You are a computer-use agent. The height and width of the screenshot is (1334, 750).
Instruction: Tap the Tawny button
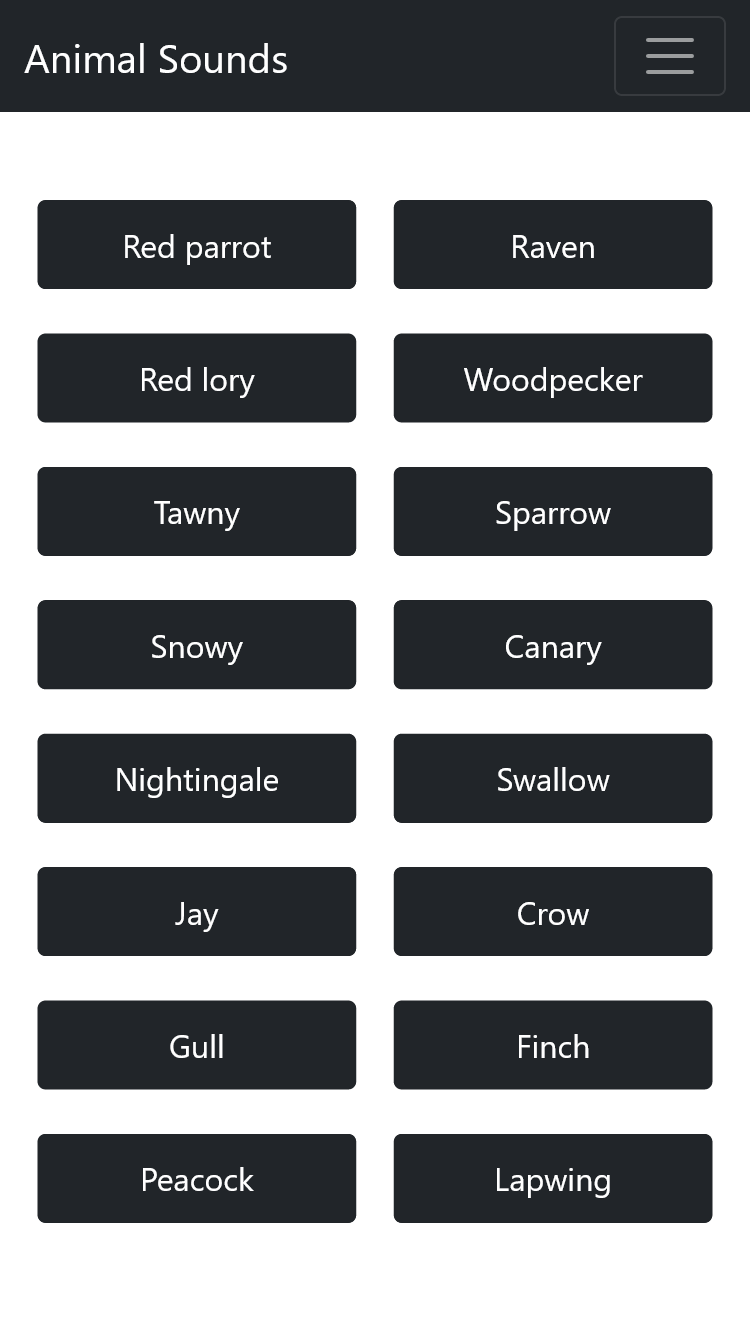[x=197, y=511]
